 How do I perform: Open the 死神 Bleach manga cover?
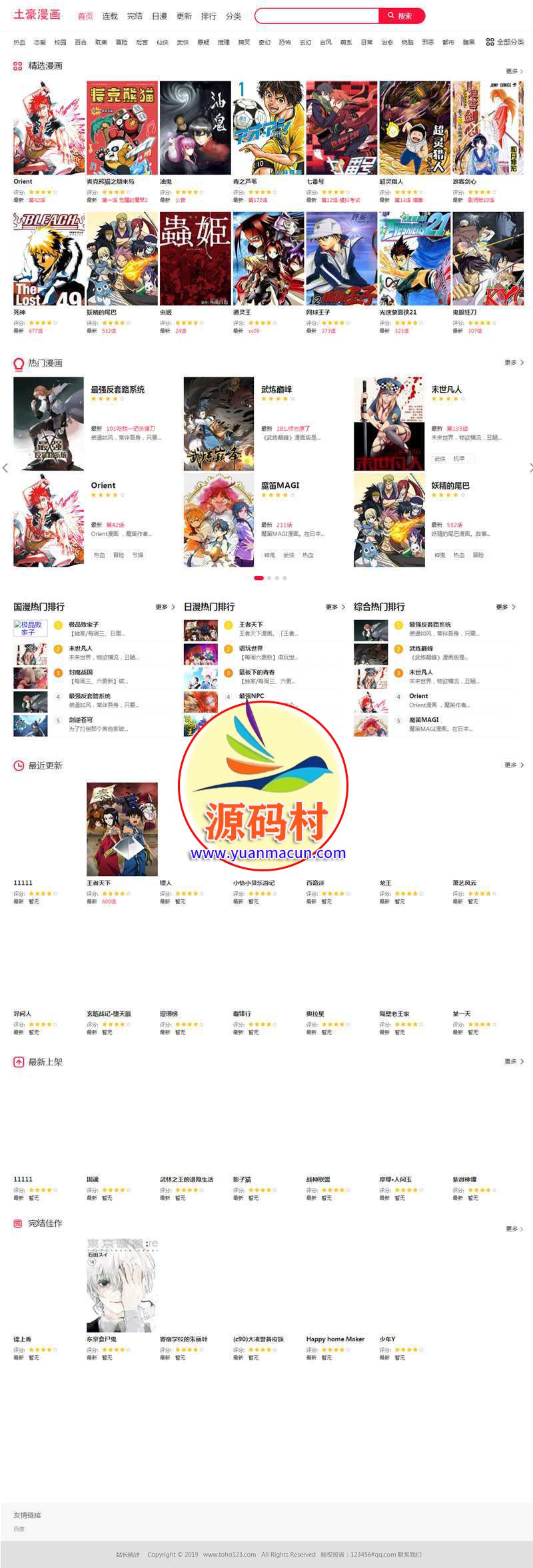tap(49, 259)
